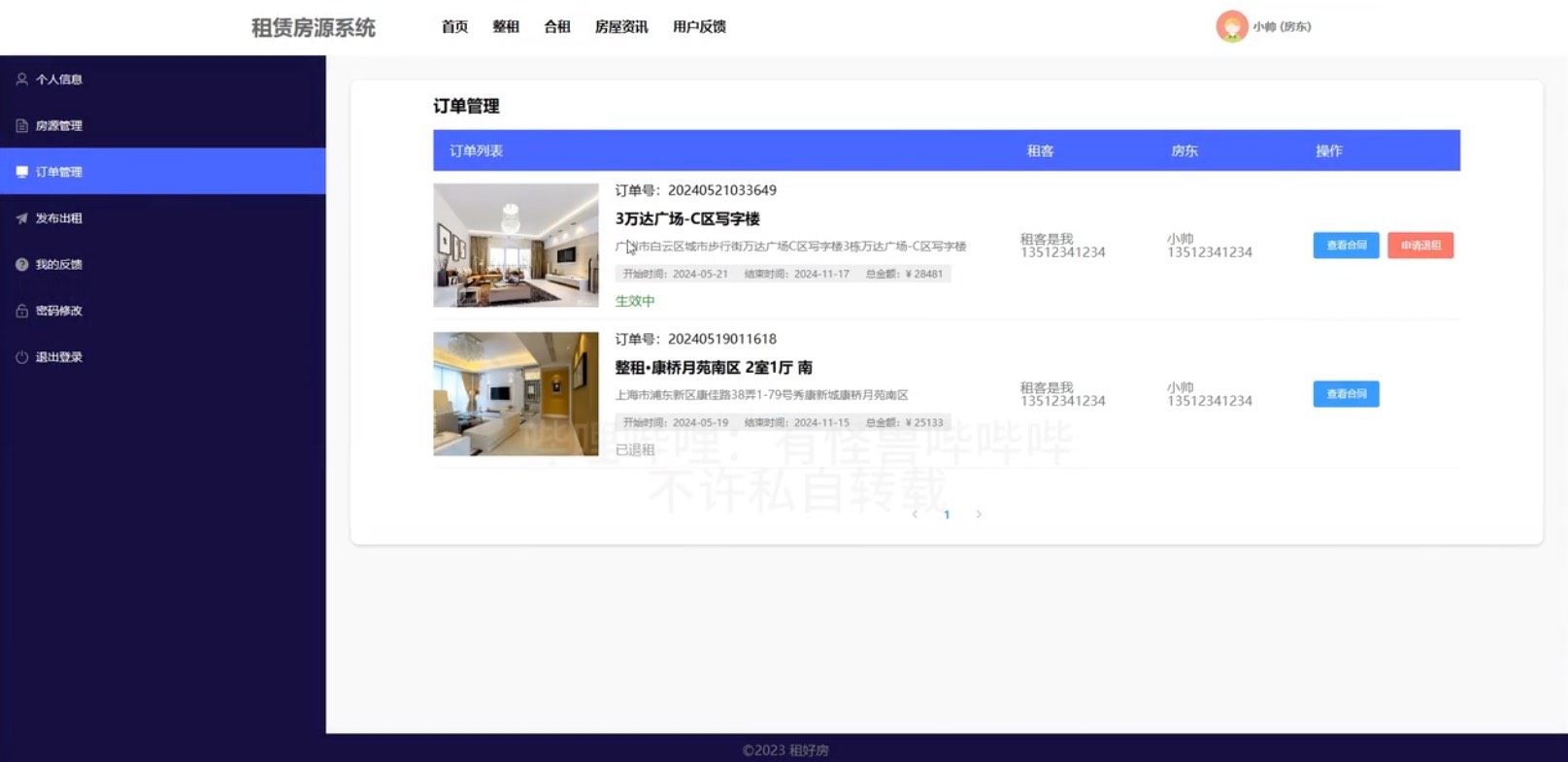Viewport: 1568px width, 762px height.
Task: Open 发布出租 in the sidebar
Action: tap(58, 218)
